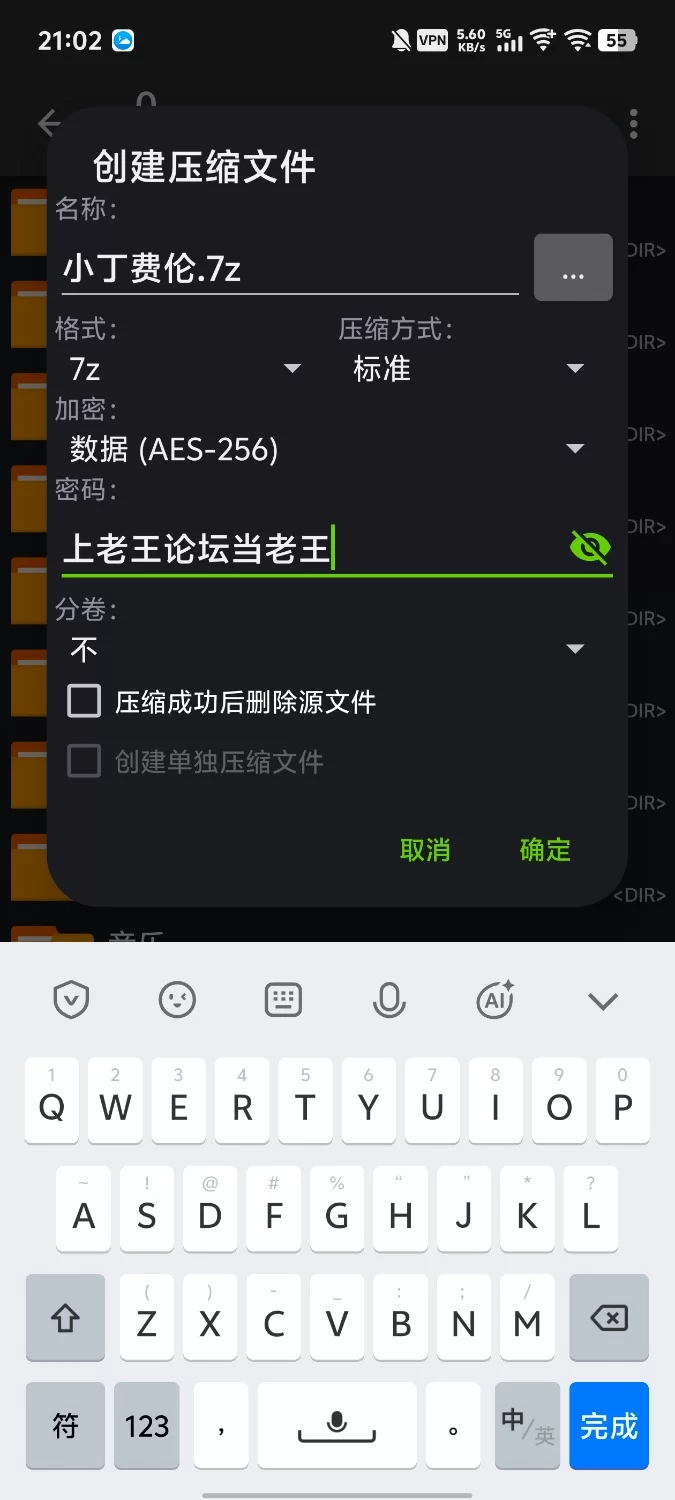Expand the 格式 dropdown showing 7z
Viewport: 675px width, 1500px height.
(x=185, y=369)
